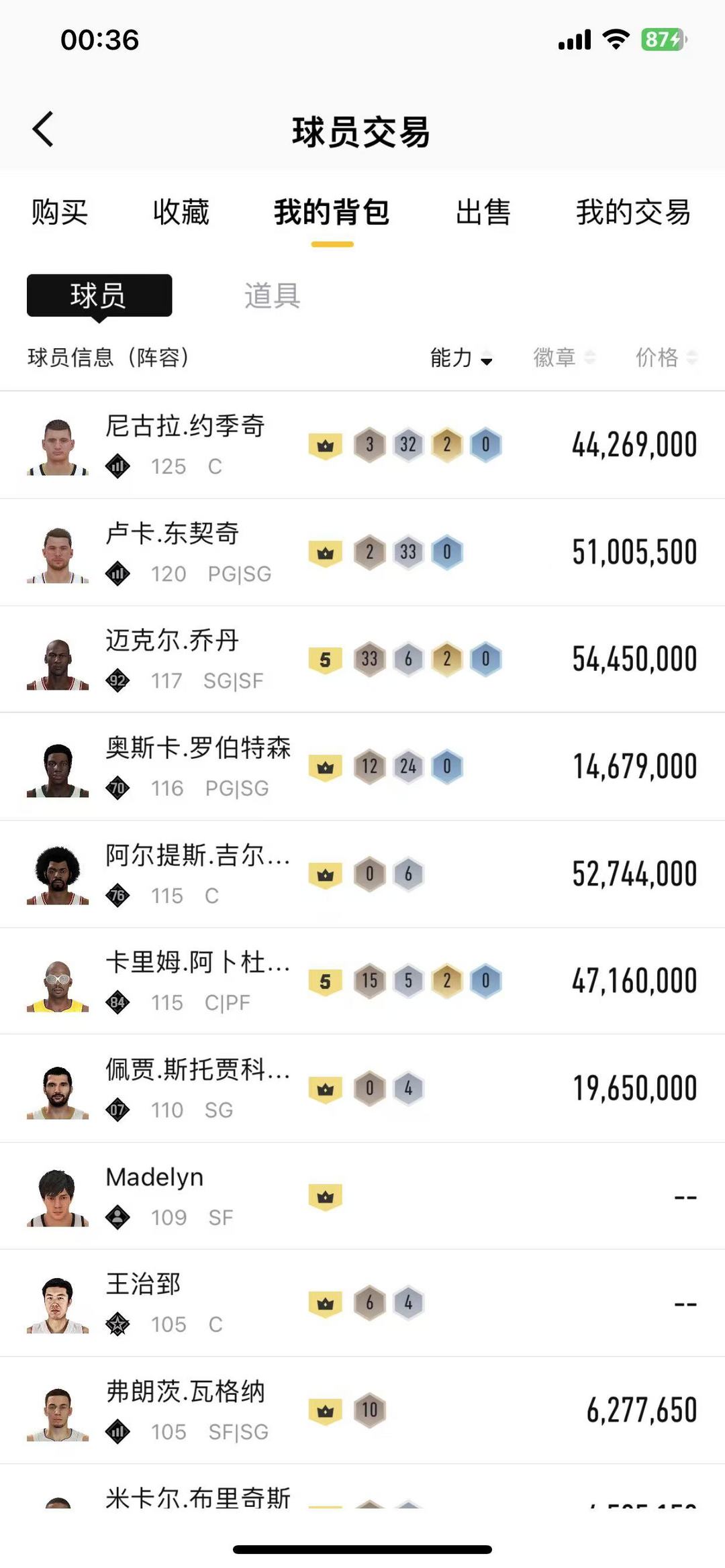This screenshot has width=725, height=1568.
Task: Open the 收藏 tab
Action: pos(182,213)
